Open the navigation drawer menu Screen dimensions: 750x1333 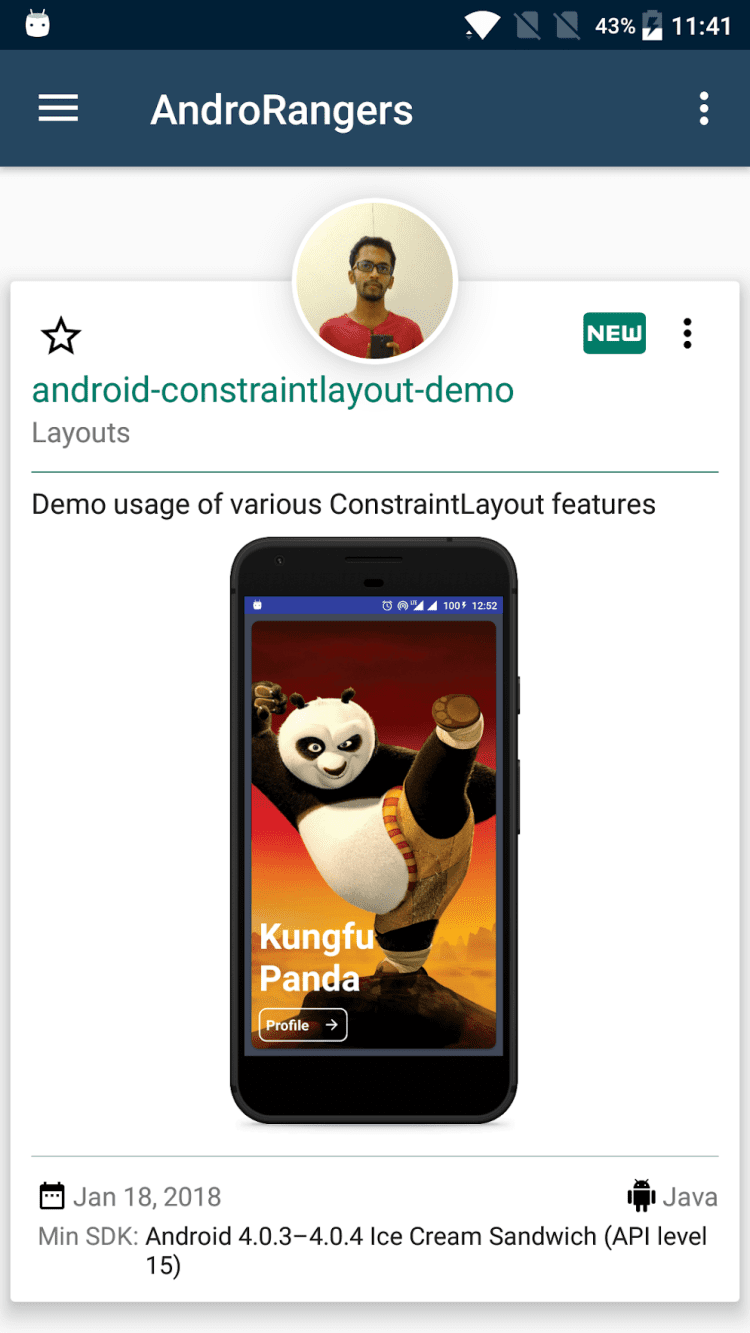click(x=58, y=109)
